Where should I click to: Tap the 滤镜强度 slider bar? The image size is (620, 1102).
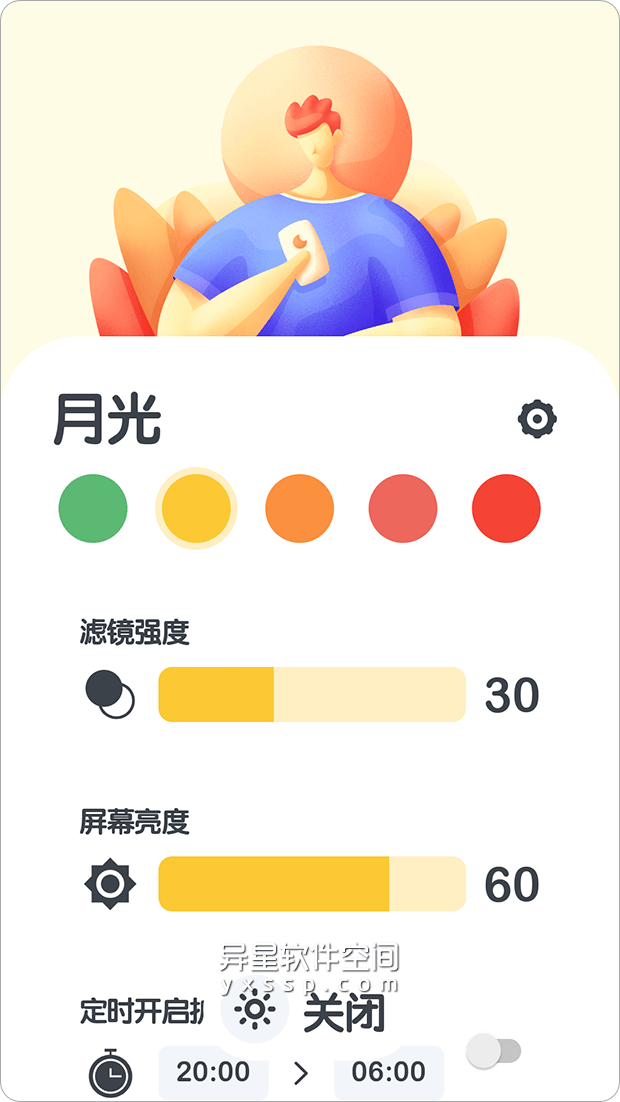tap(312, 694)
